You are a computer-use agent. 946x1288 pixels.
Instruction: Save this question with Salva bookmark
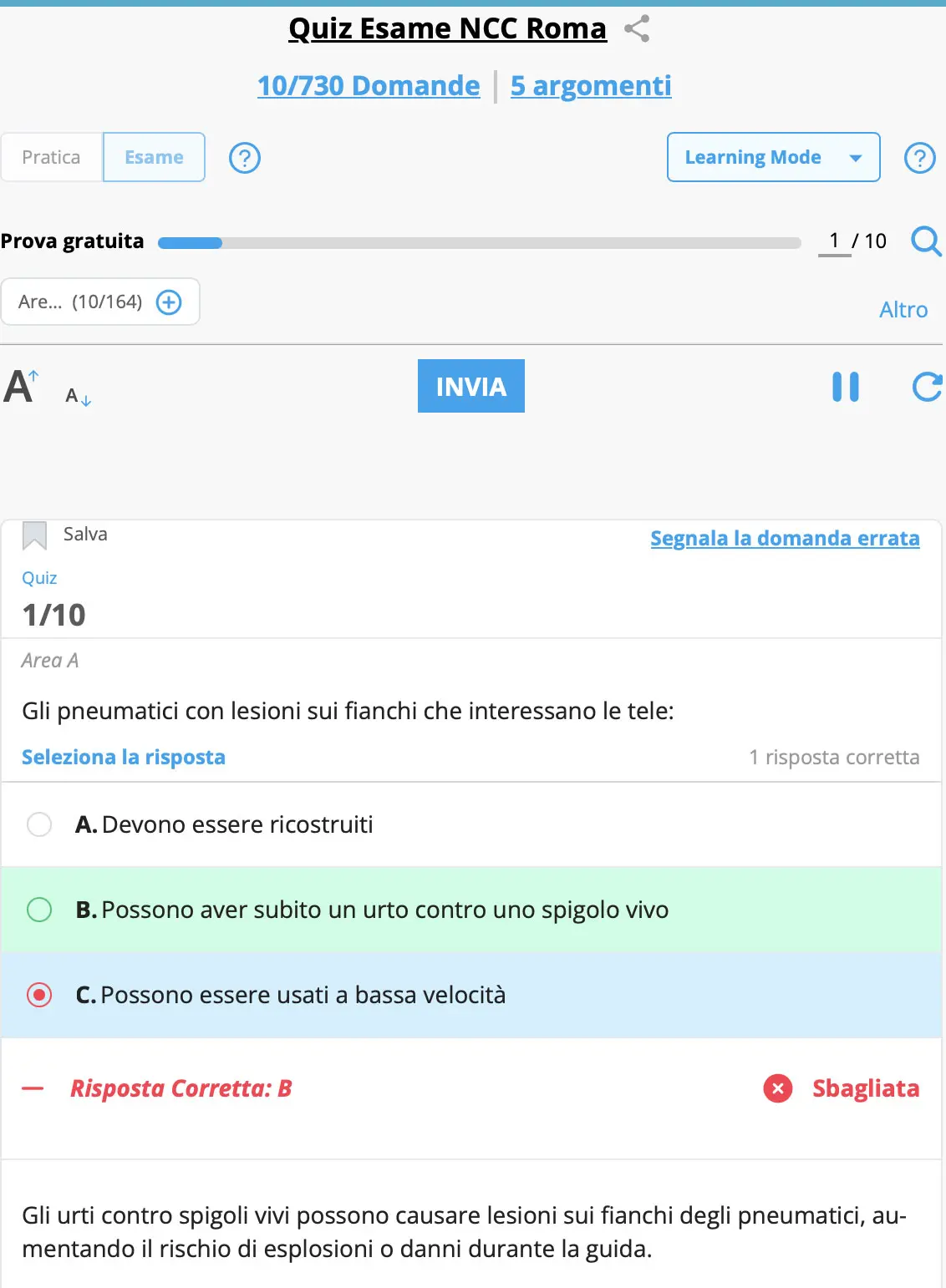(35, 535)
